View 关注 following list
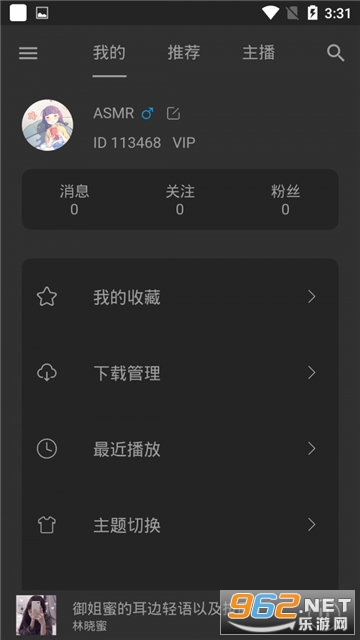This screenshot has height=640, width=360. point(180,200)
